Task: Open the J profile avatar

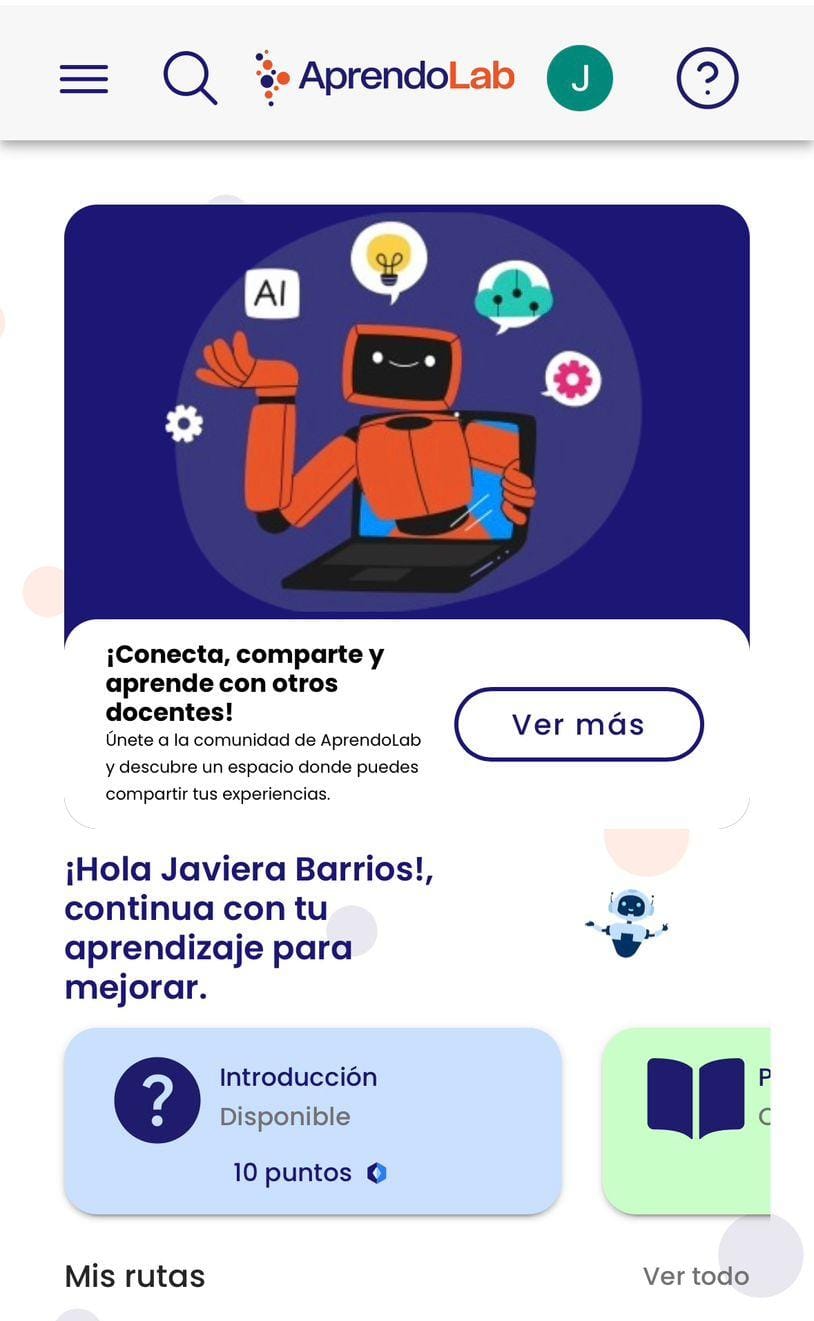Action: pyautogui.click(x=579, y=78)
